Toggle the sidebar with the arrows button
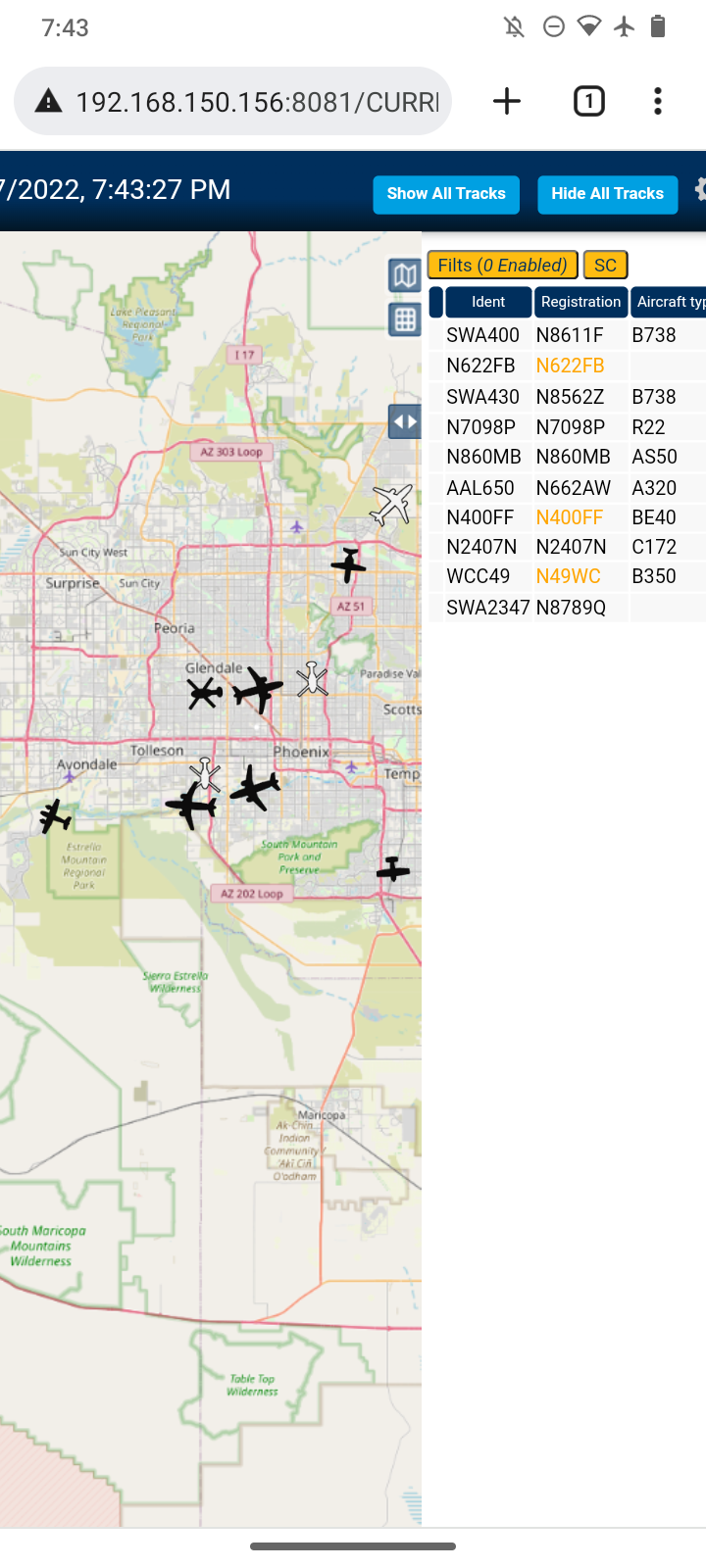The image size is (706, 1568). click(x=405, y=422)
